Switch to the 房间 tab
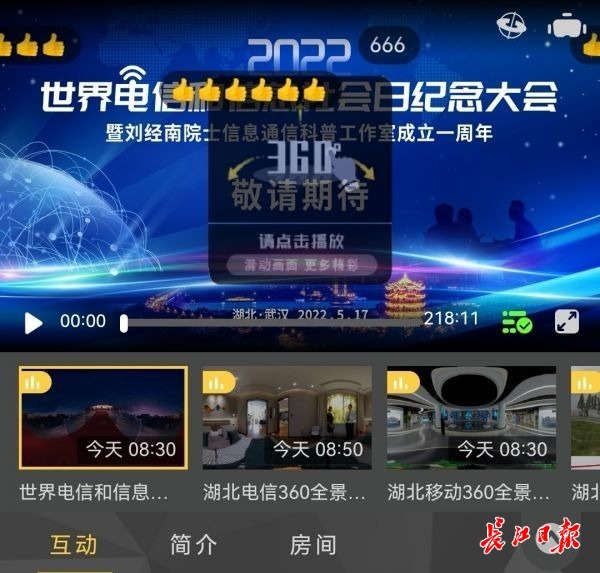 pyautogui.click(x=313, y=545)
